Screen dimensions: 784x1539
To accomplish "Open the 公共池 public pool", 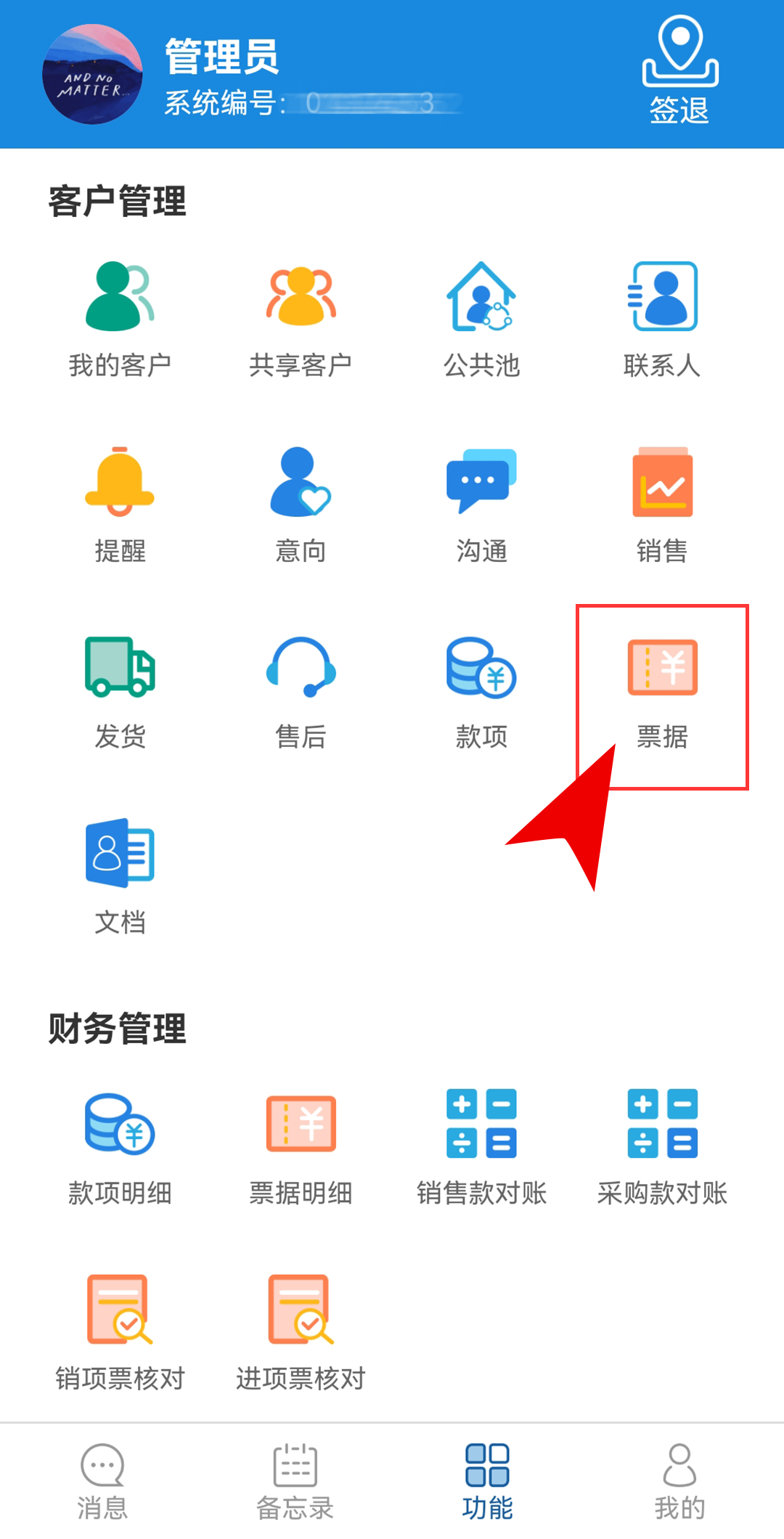I will click(x=481, y=319).
